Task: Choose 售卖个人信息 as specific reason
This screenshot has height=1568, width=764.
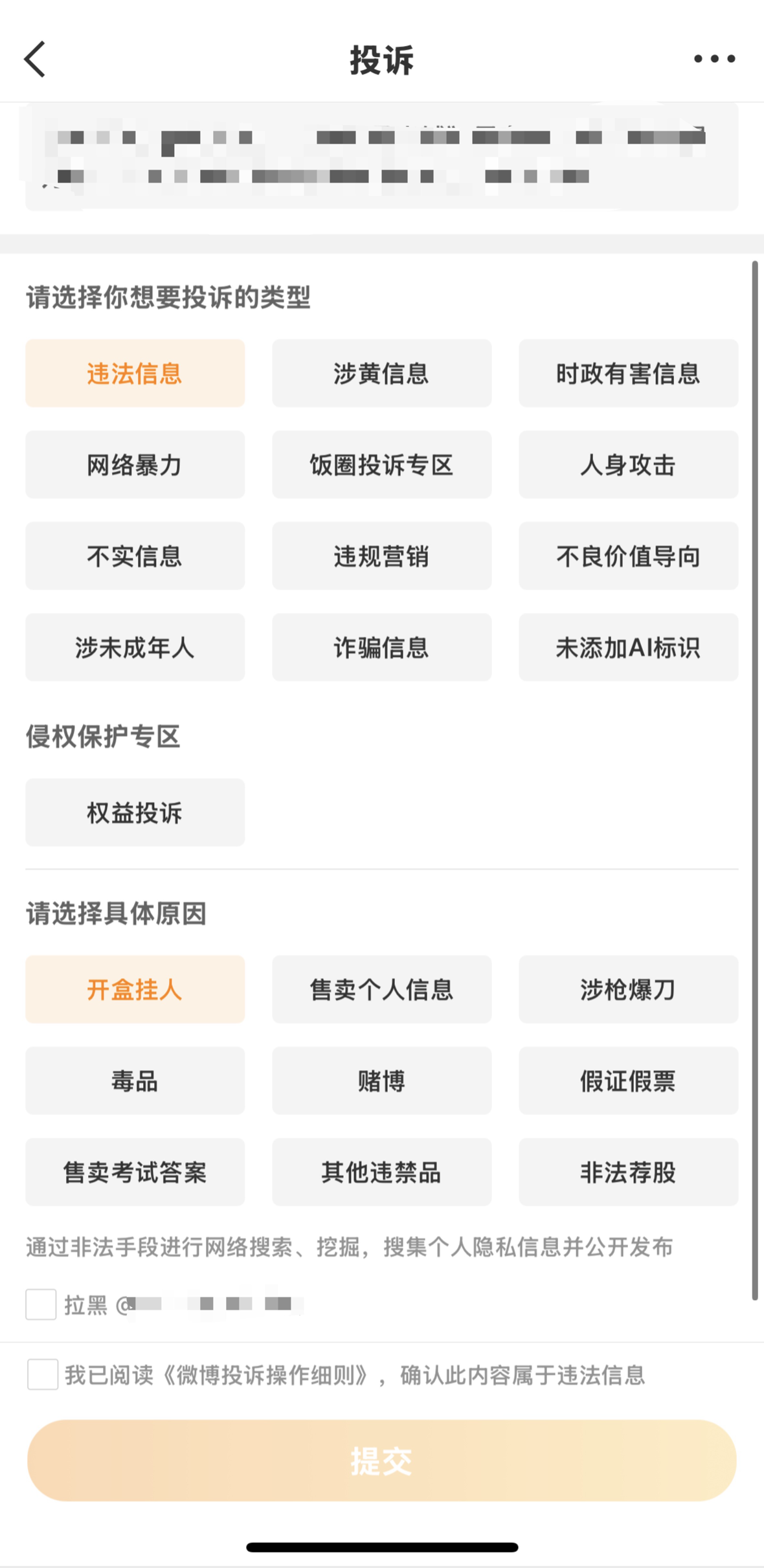Action: [381, 989]
